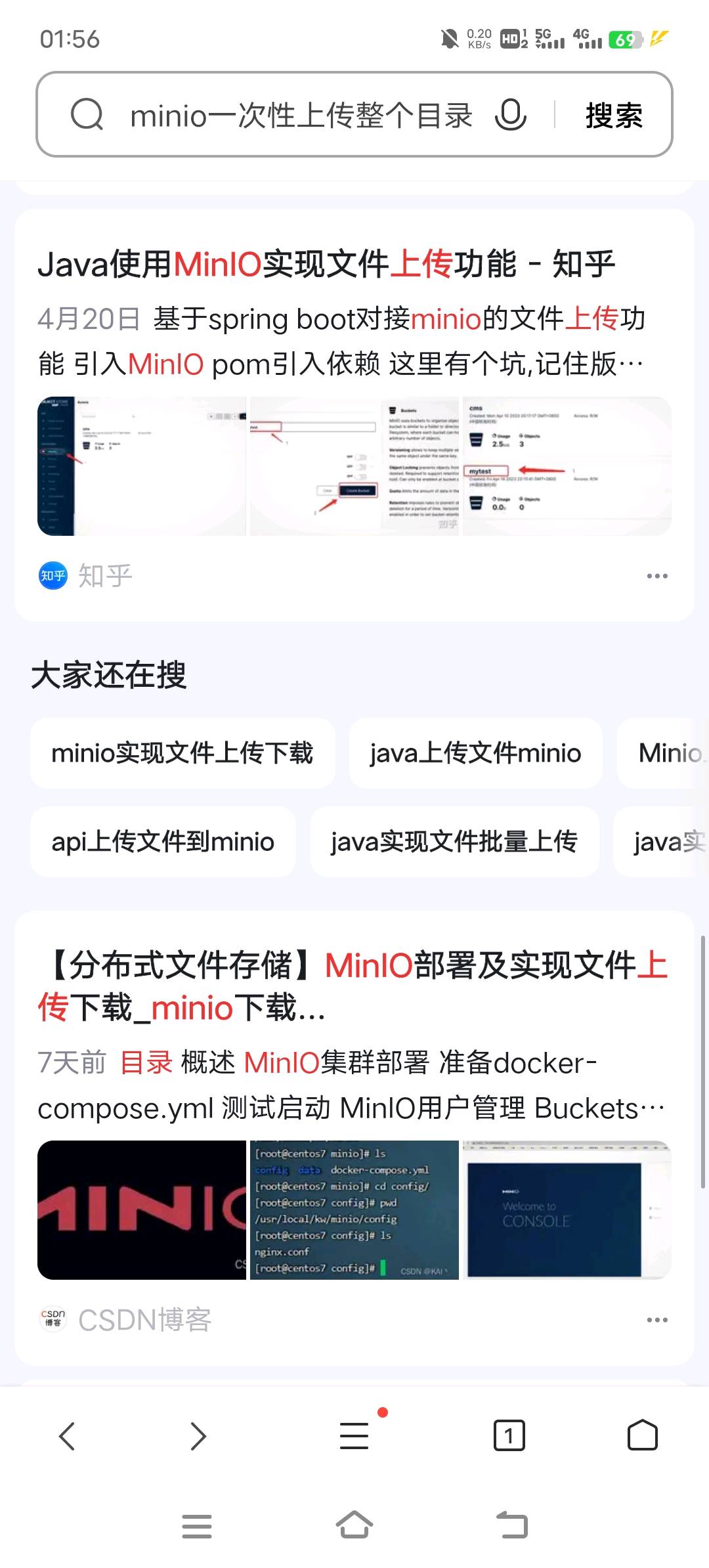Tap the system home button
This screenshot has width=709, height=1568.
(354, 1525)
